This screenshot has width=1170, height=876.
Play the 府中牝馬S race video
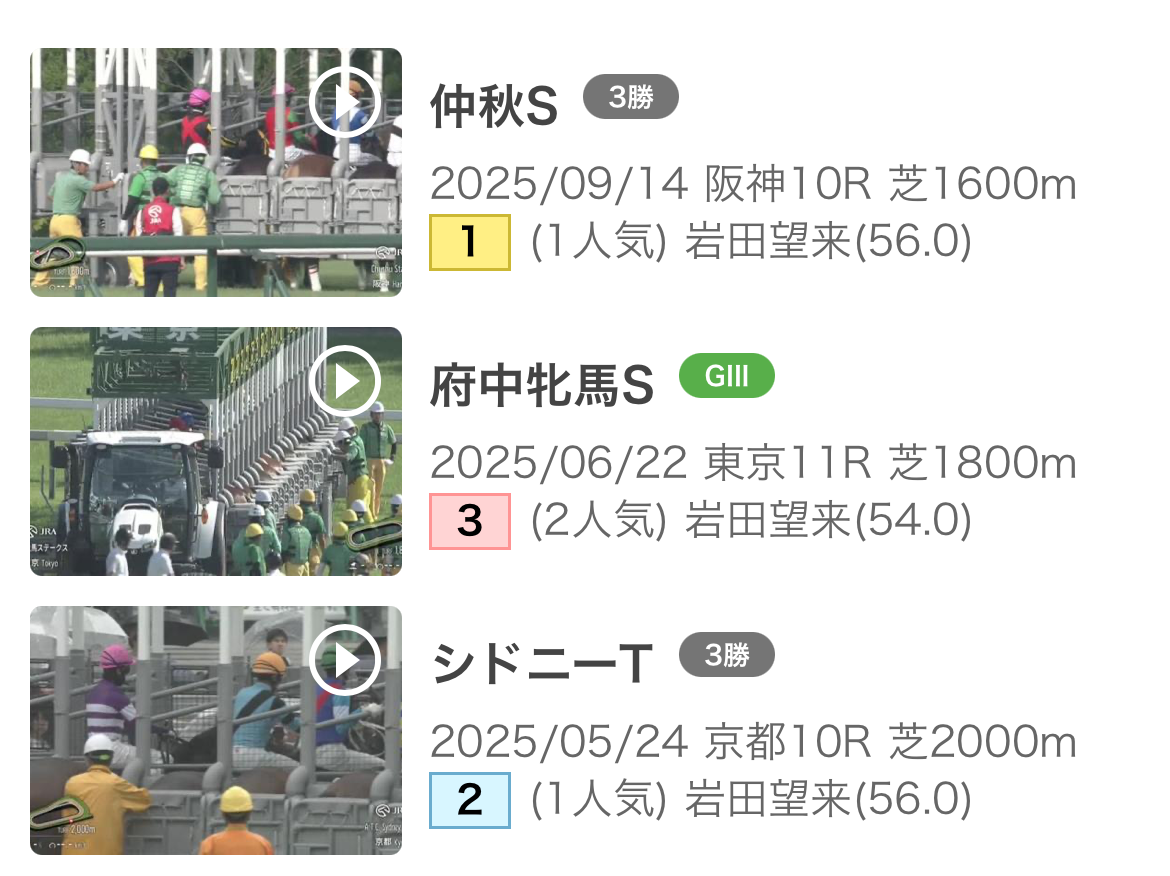tap(345, 381)
